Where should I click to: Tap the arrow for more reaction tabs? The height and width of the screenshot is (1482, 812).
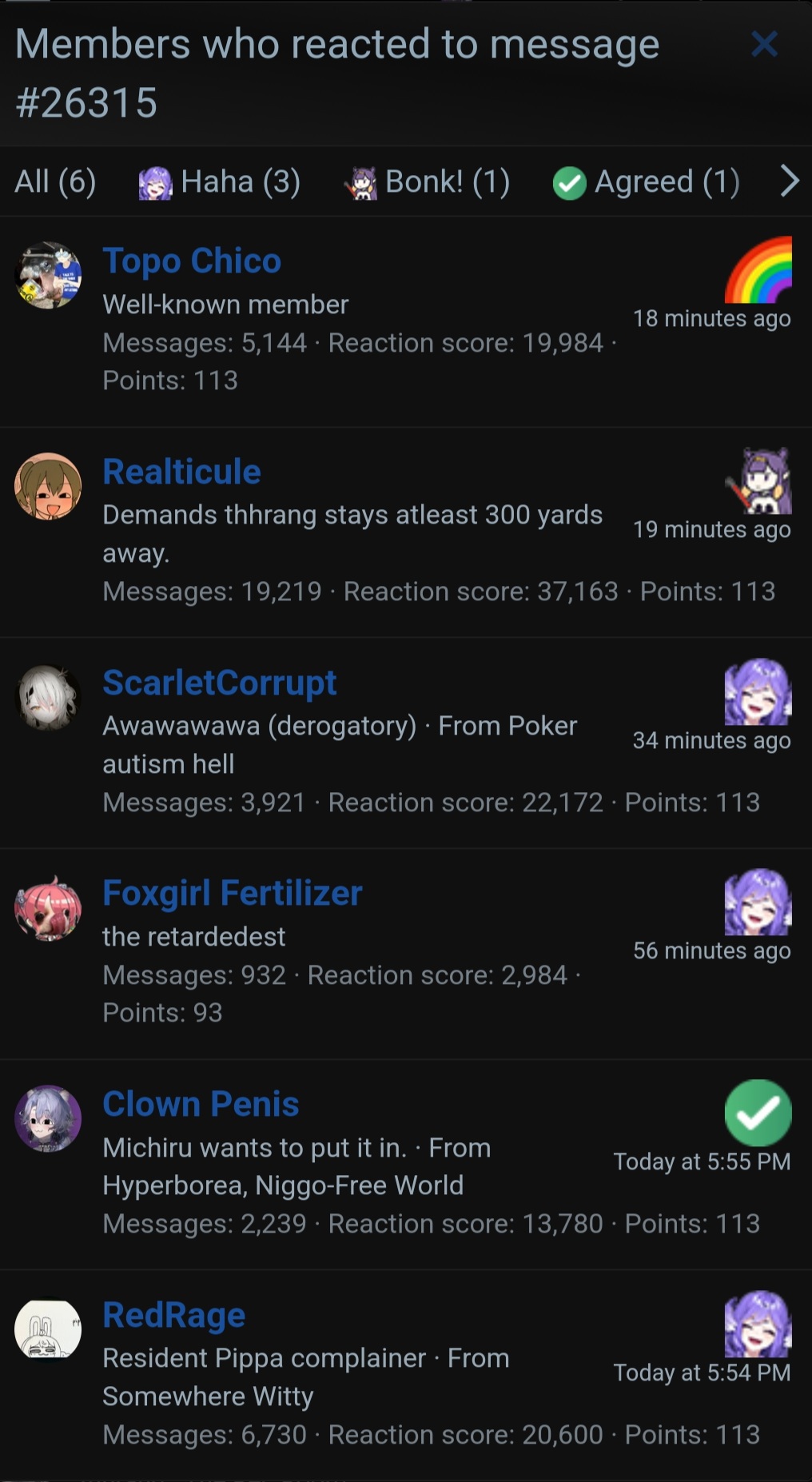(789, 181)
